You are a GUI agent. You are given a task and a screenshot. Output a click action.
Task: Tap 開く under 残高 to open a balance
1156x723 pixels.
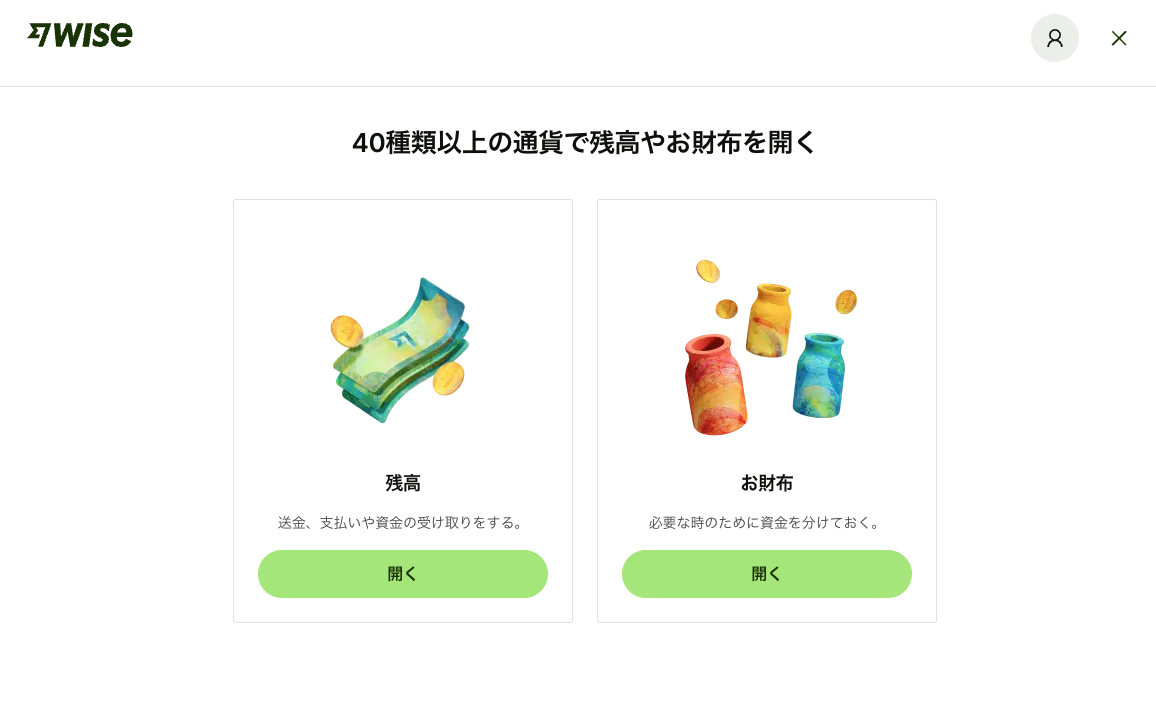pos(403,574)
